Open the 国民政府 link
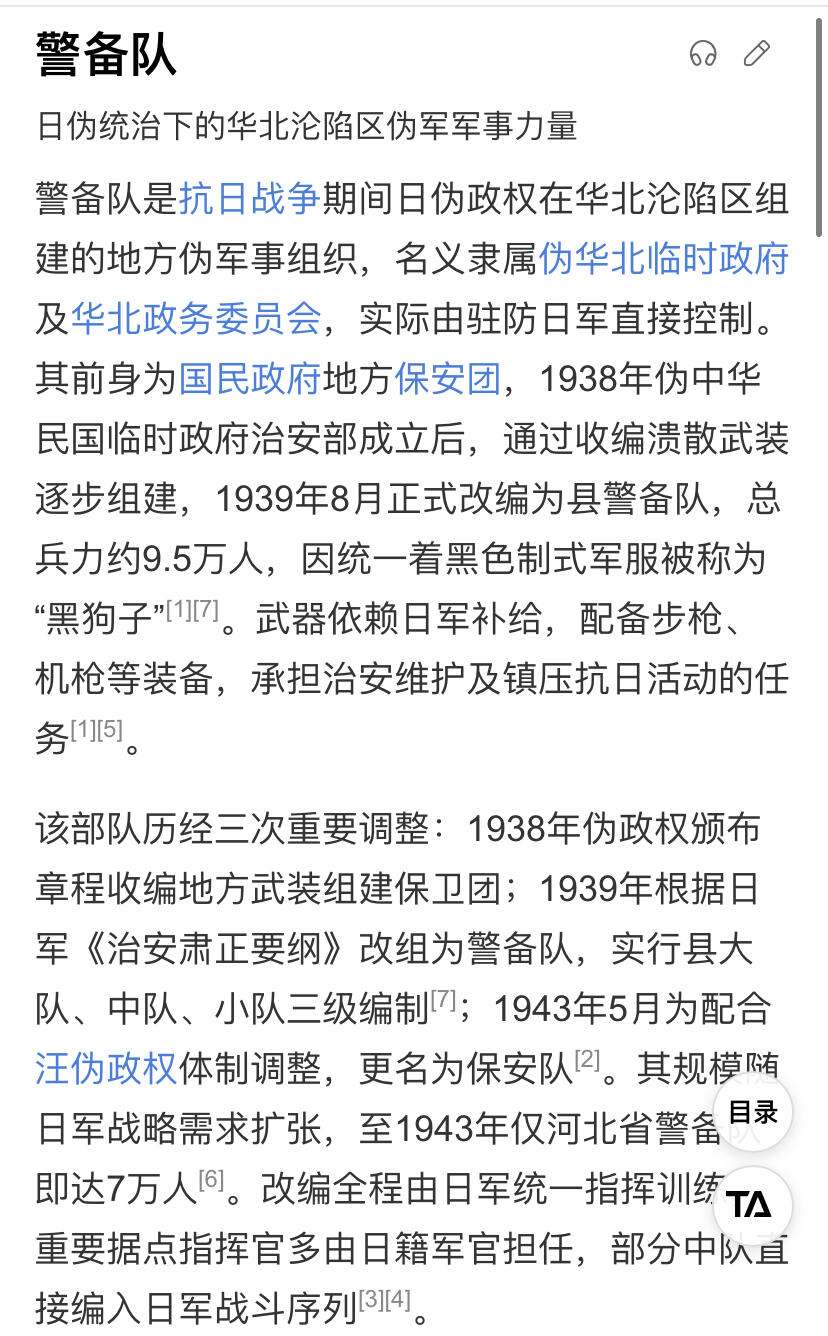The image size is (828, 1336). tap(250, 378)
